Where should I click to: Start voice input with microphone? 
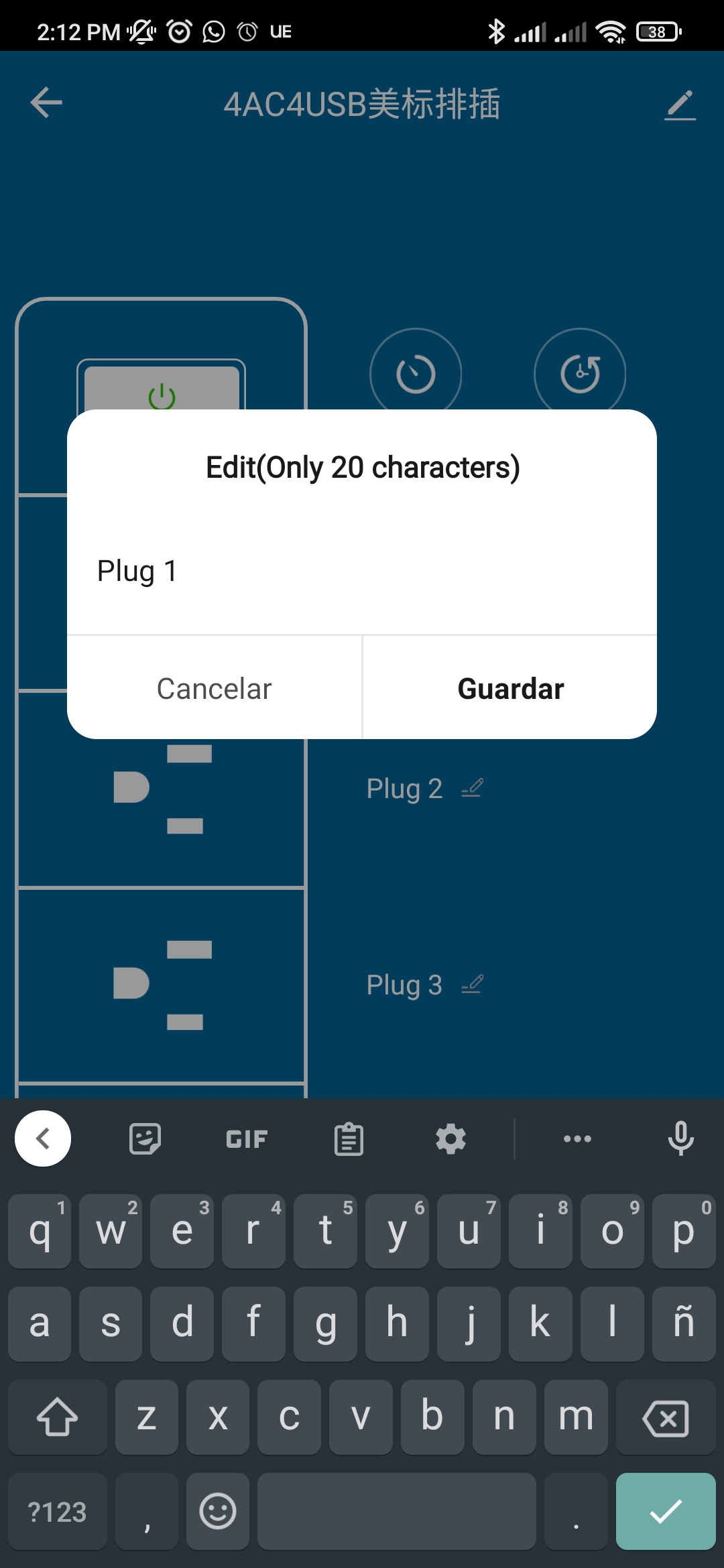(680, 1138)
